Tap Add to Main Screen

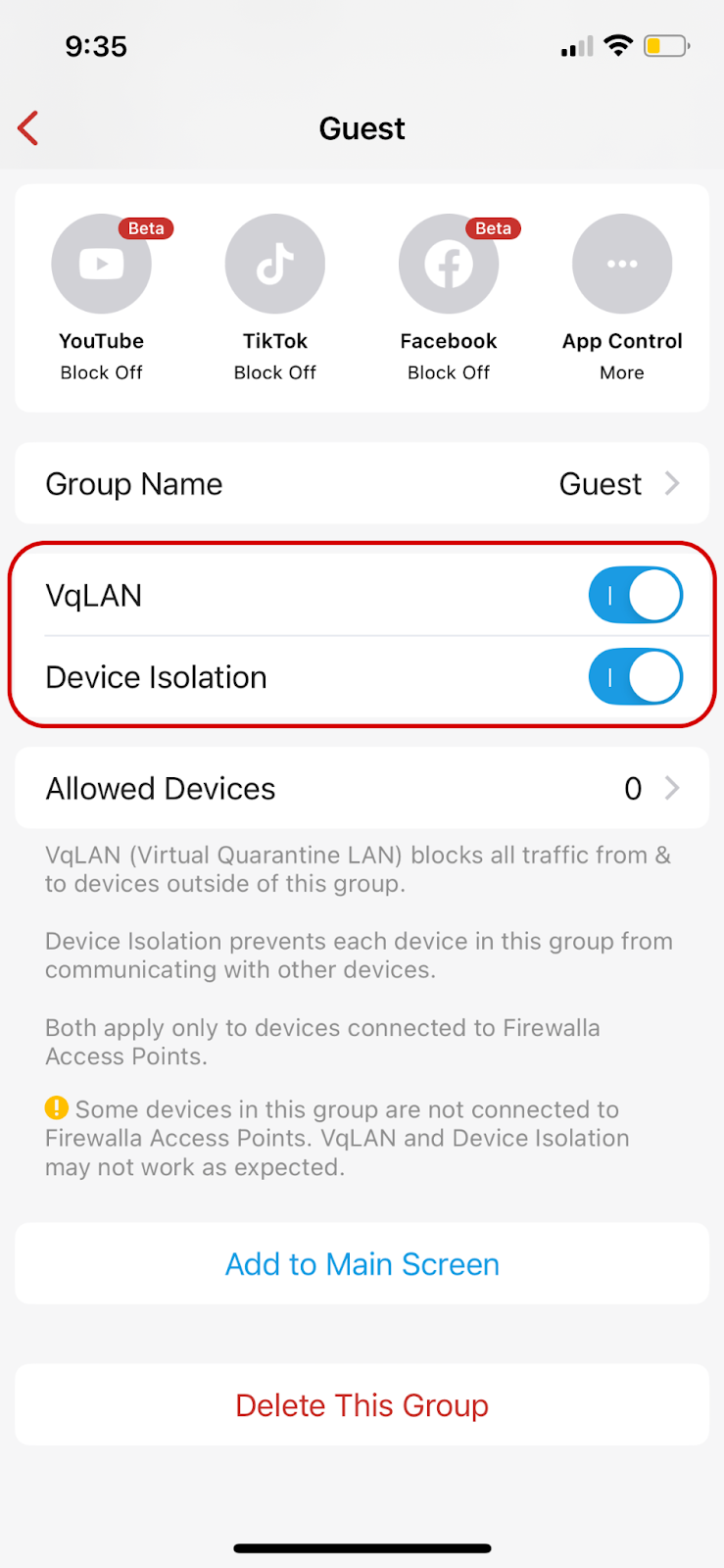pos(362,1264)
